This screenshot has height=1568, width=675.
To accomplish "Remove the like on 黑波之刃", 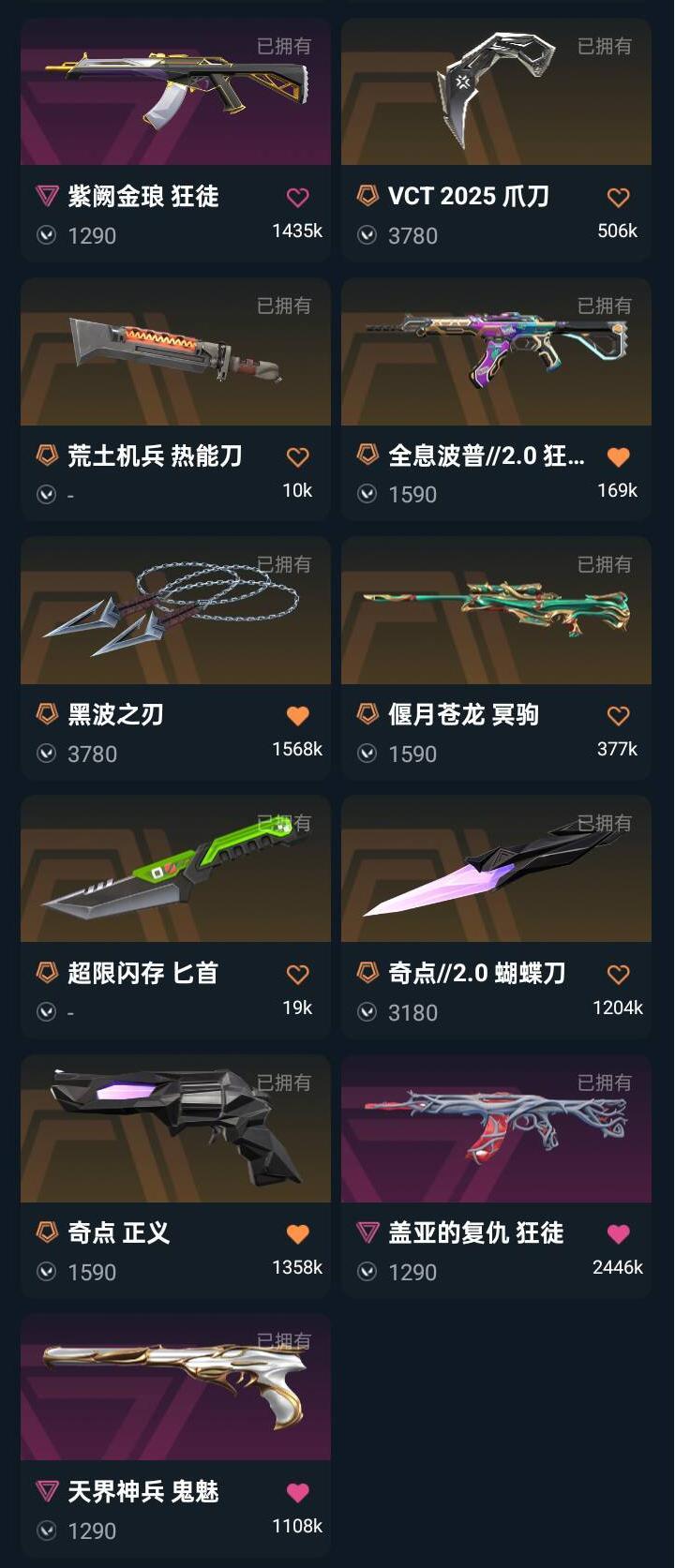I will click(x=297, y=715).
